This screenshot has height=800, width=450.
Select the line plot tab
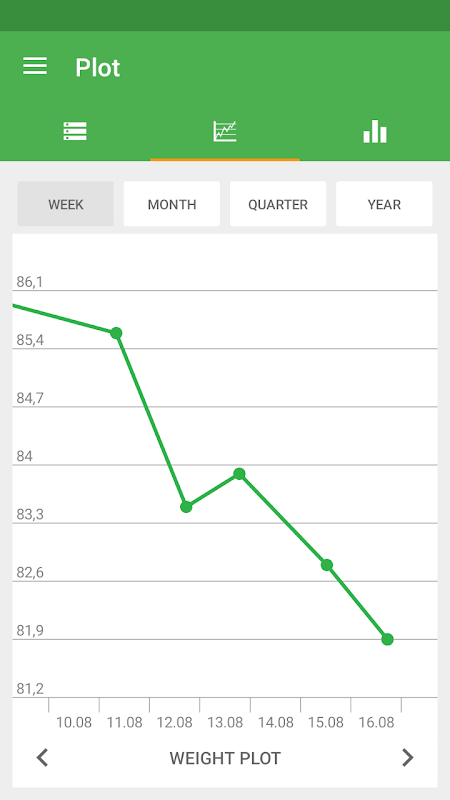225,131
